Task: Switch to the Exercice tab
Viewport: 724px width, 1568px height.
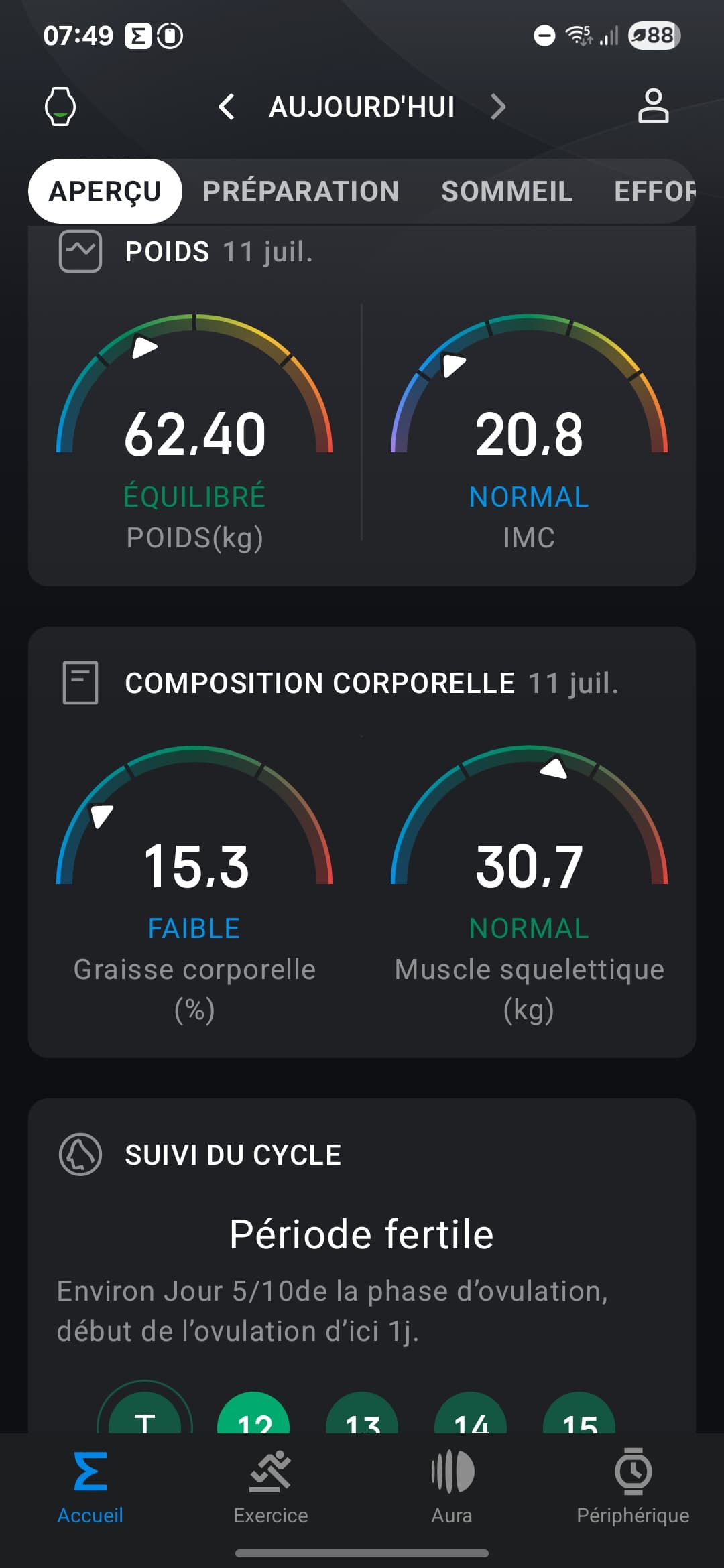Action: 271,1484
